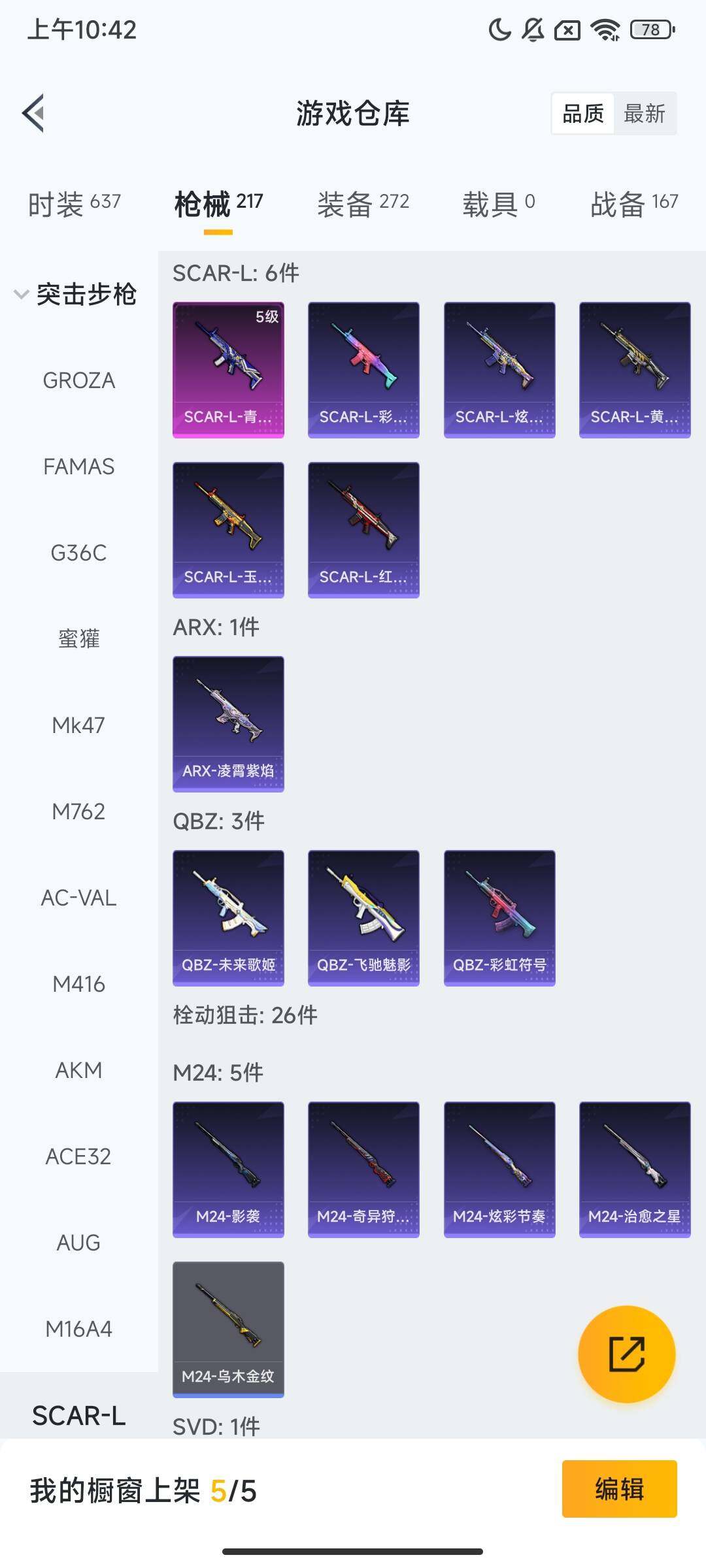This screenshot has height=1568, width=706.
Task: View the QBZ-彩虹符号 skin
Action: [x=499, y=917]
